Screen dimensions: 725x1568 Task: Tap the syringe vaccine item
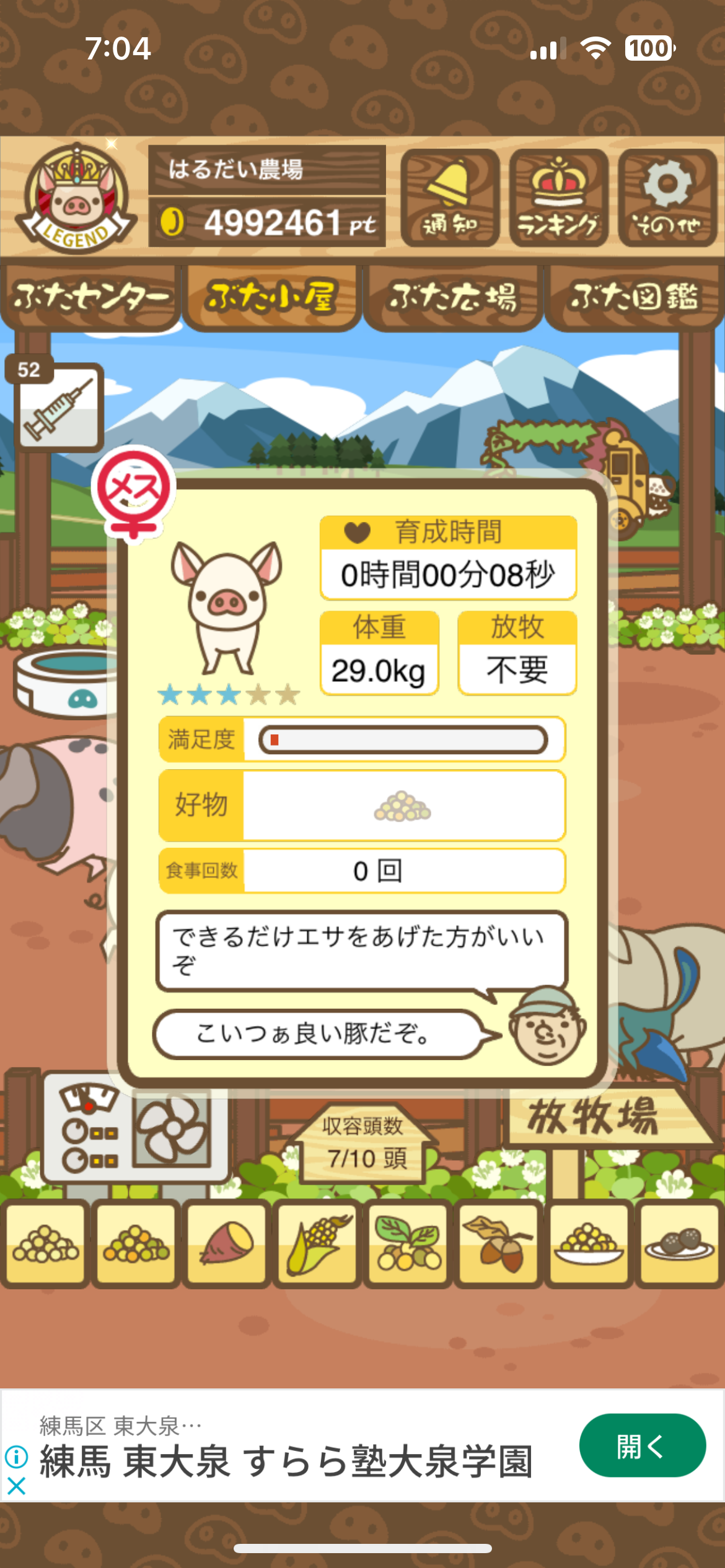click(58, 406)
